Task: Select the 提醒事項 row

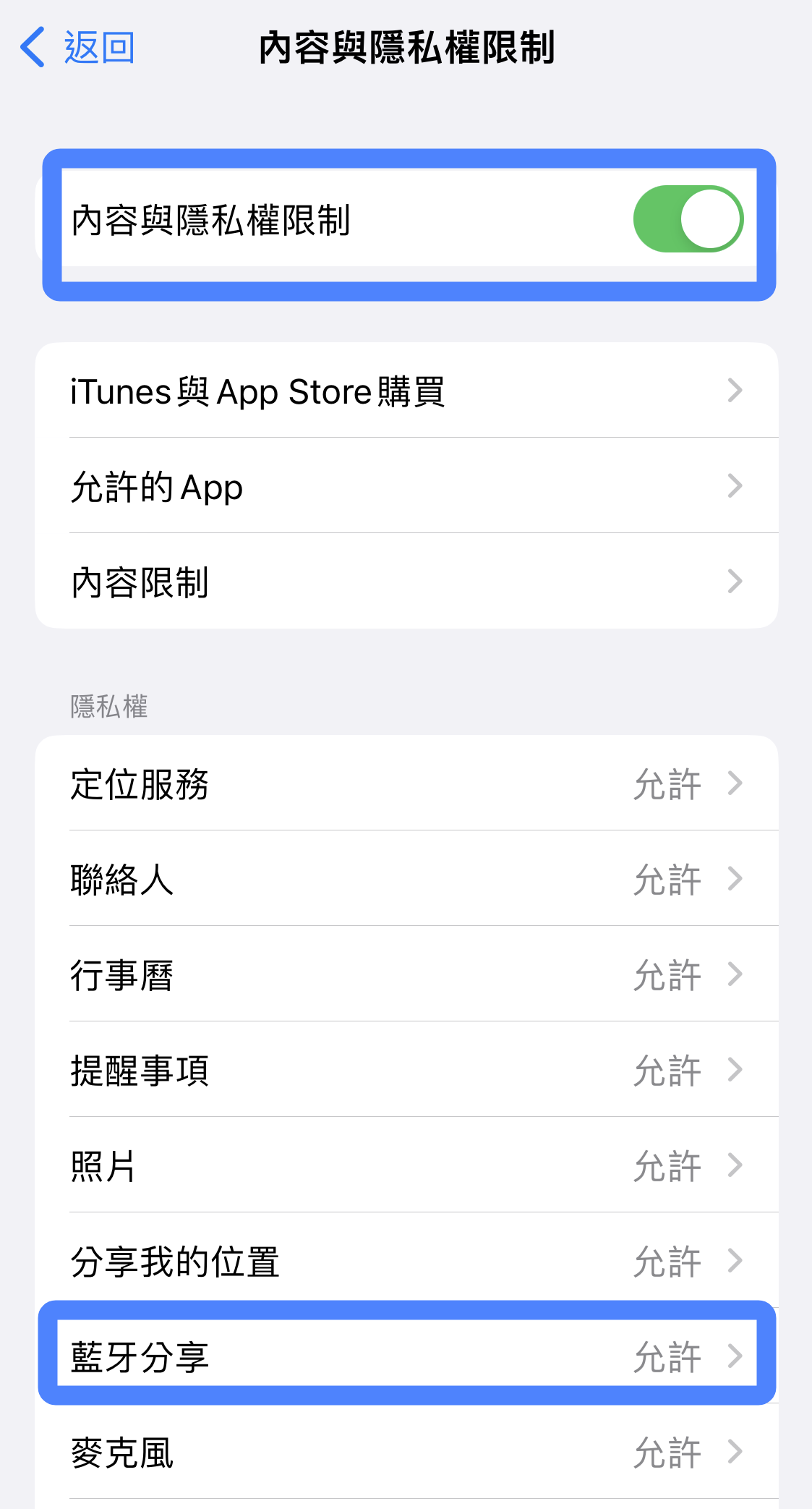Action: (406, 1070)
